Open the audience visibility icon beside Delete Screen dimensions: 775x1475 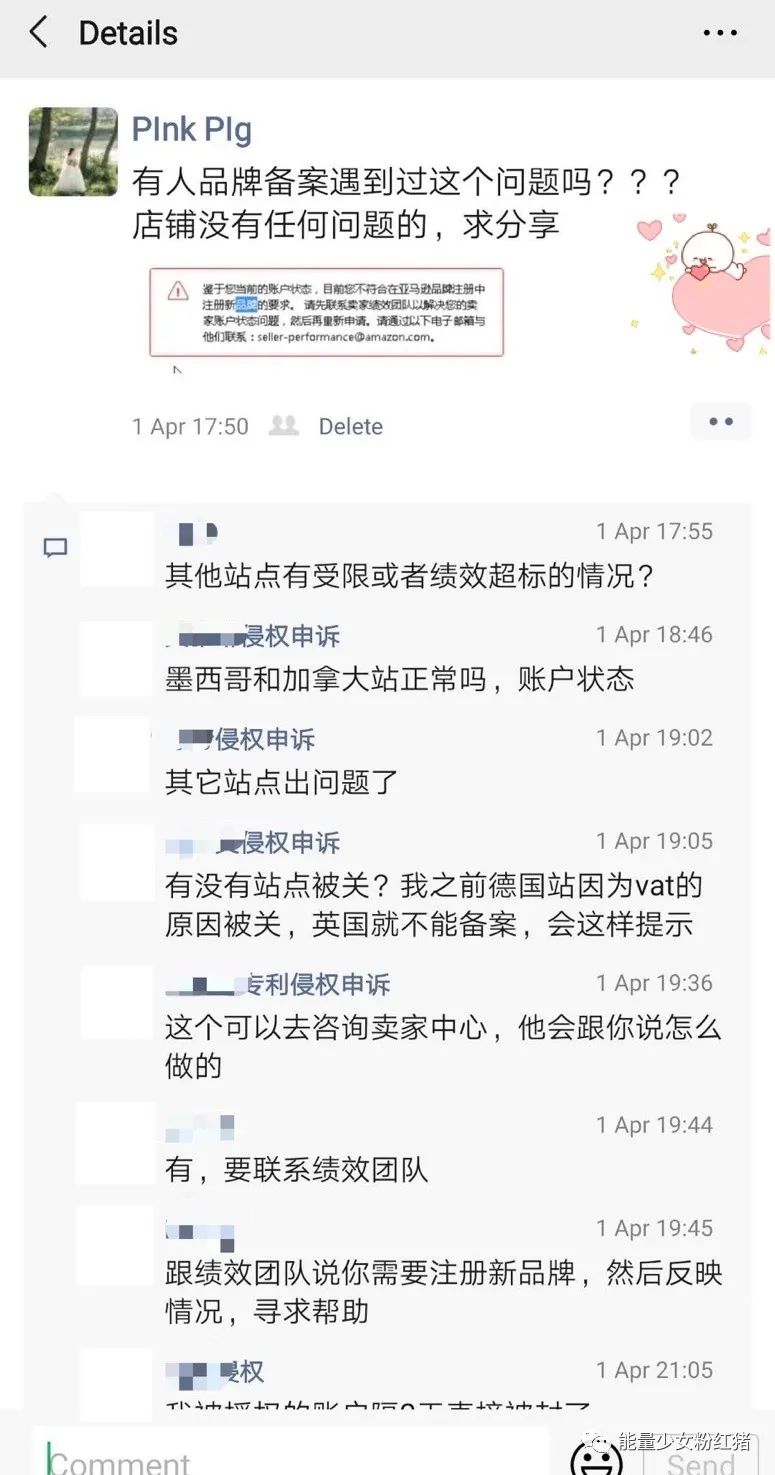pos(284,426)
